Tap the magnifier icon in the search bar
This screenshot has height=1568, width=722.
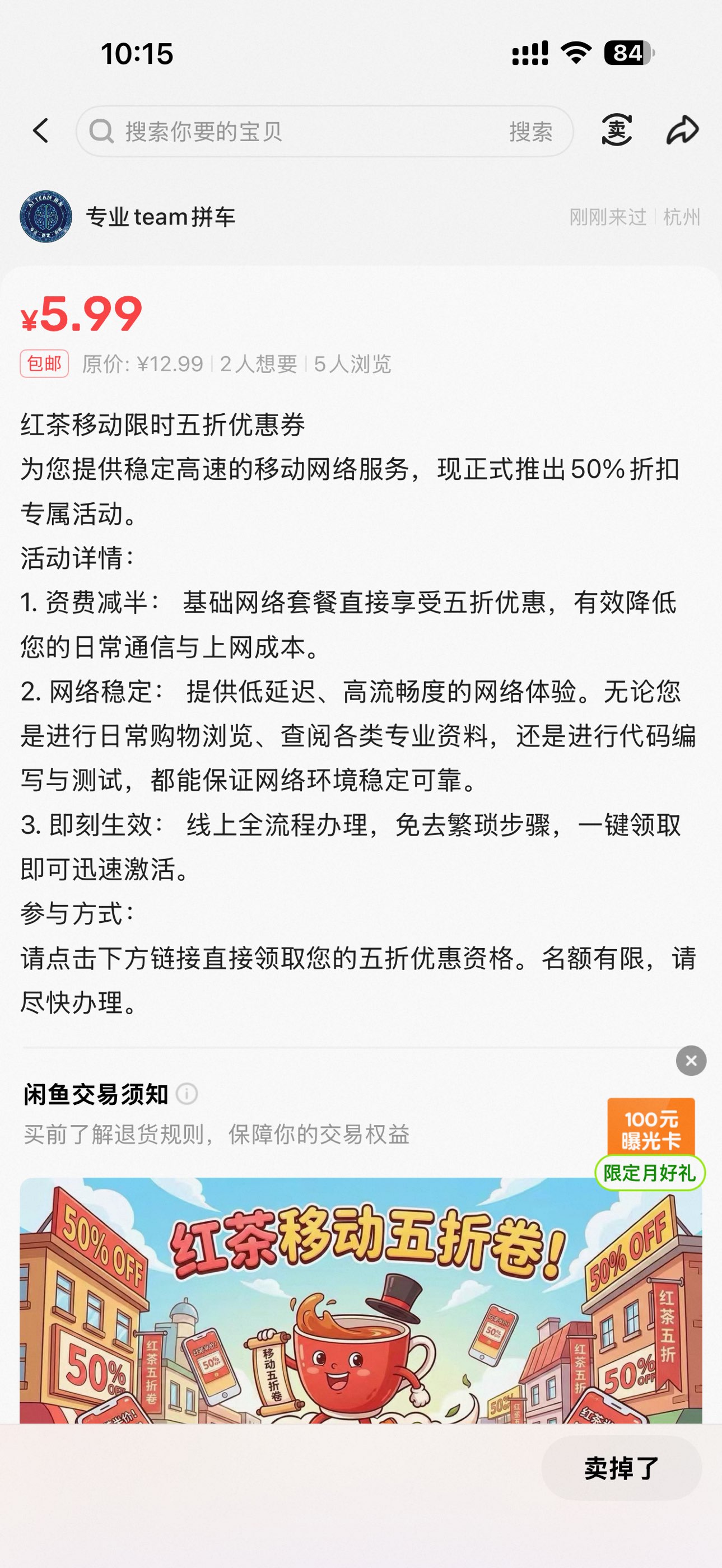coord(103,131)
